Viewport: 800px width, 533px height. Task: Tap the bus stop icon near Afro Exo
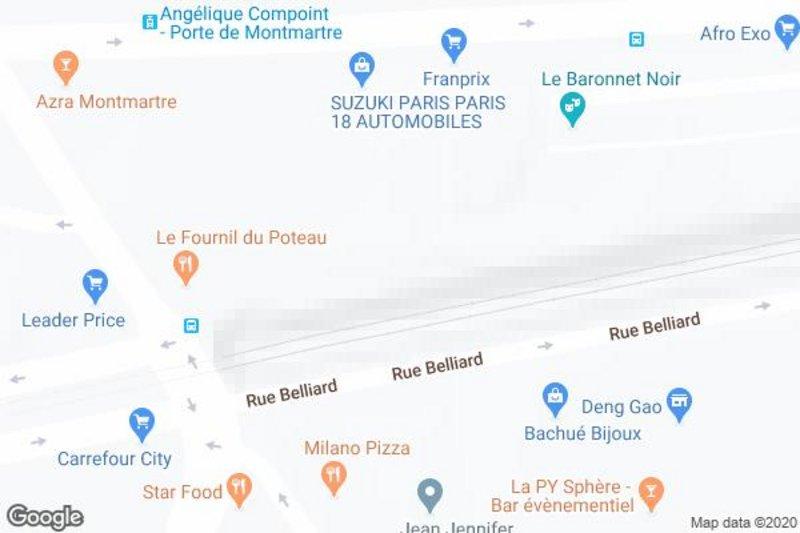(x=636, y=40)
